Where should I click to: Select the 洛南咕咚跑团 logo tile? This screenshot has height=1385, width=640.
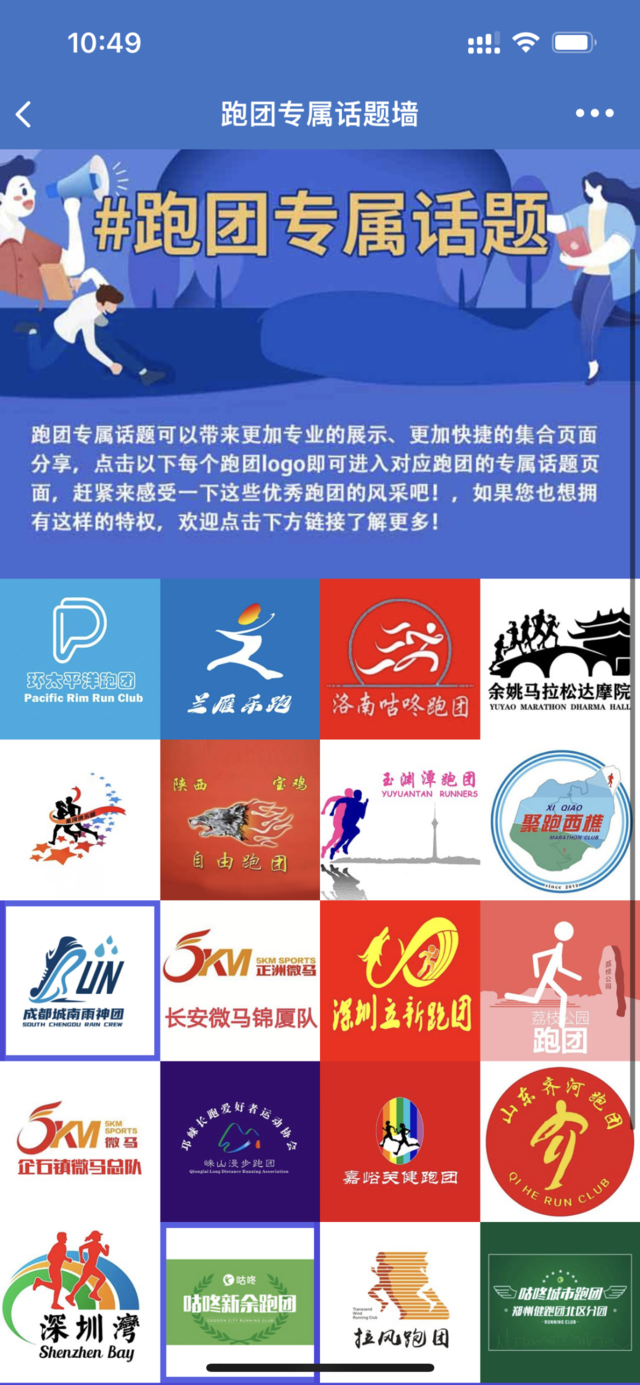400,659
